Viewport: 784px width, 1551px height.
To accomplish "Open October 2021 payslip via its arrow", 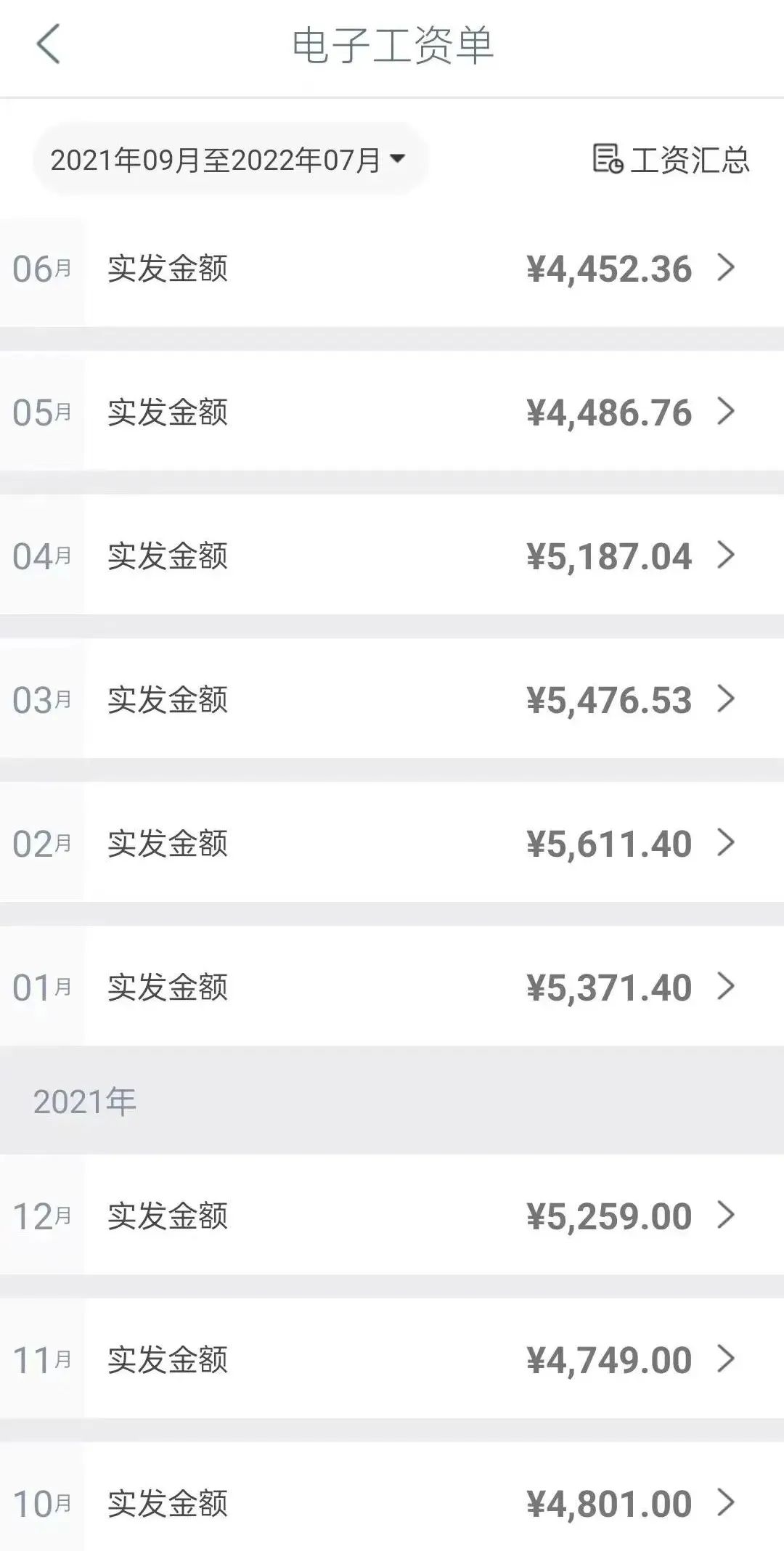I will point(726,1502).
